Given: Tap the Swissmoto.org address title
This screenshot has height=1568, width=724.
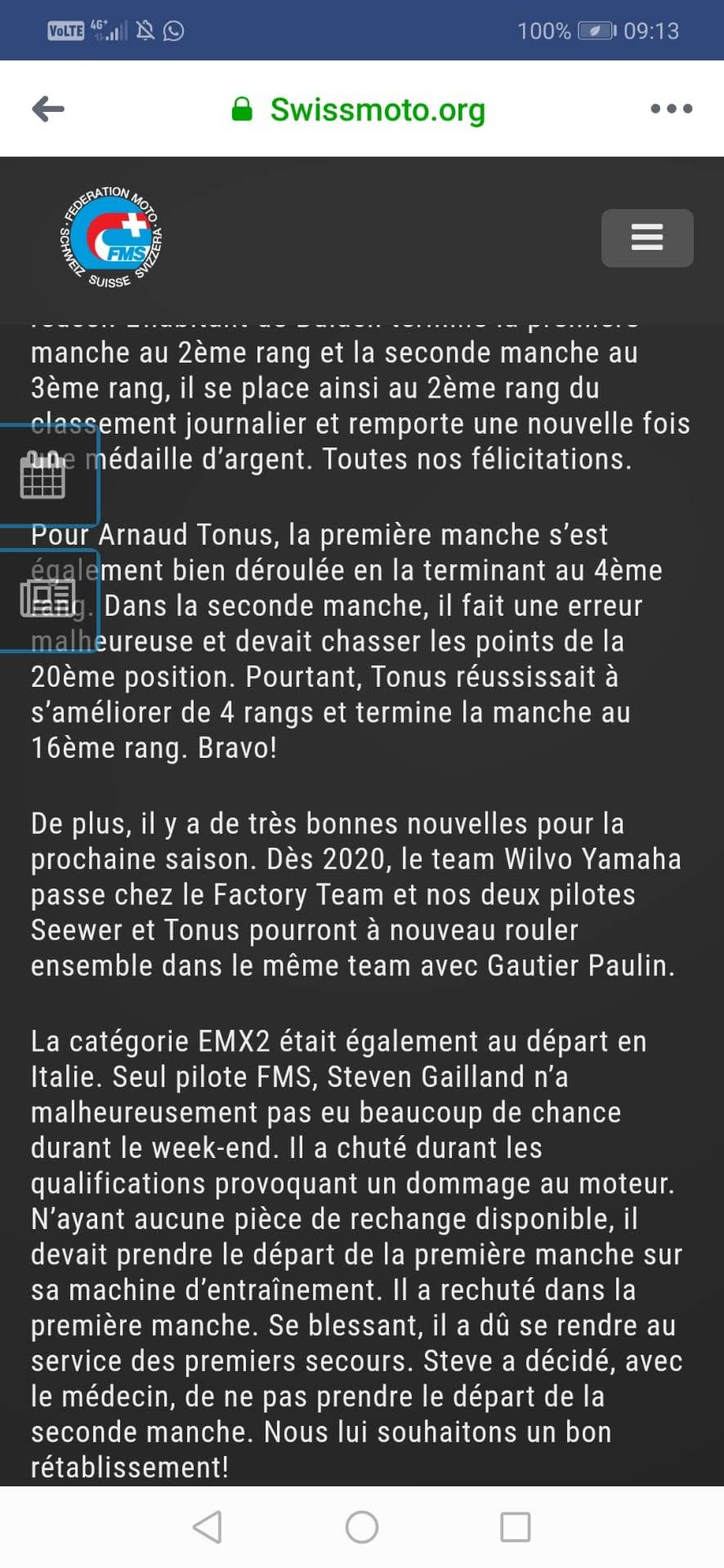Looking at the screenshot, I should 378,109.
